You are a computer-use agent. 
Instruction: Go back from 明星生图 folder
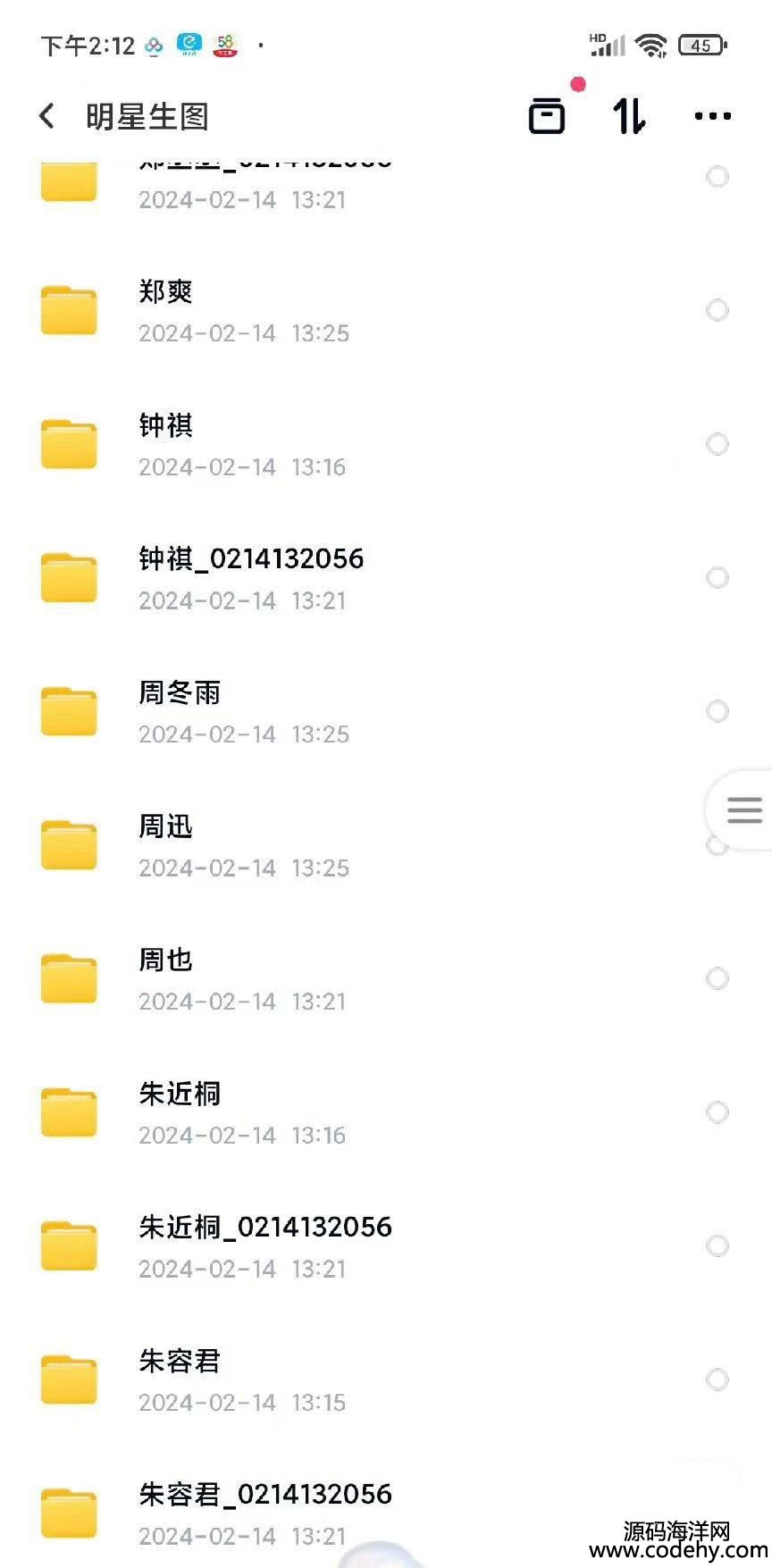click(x=47, y=116)
